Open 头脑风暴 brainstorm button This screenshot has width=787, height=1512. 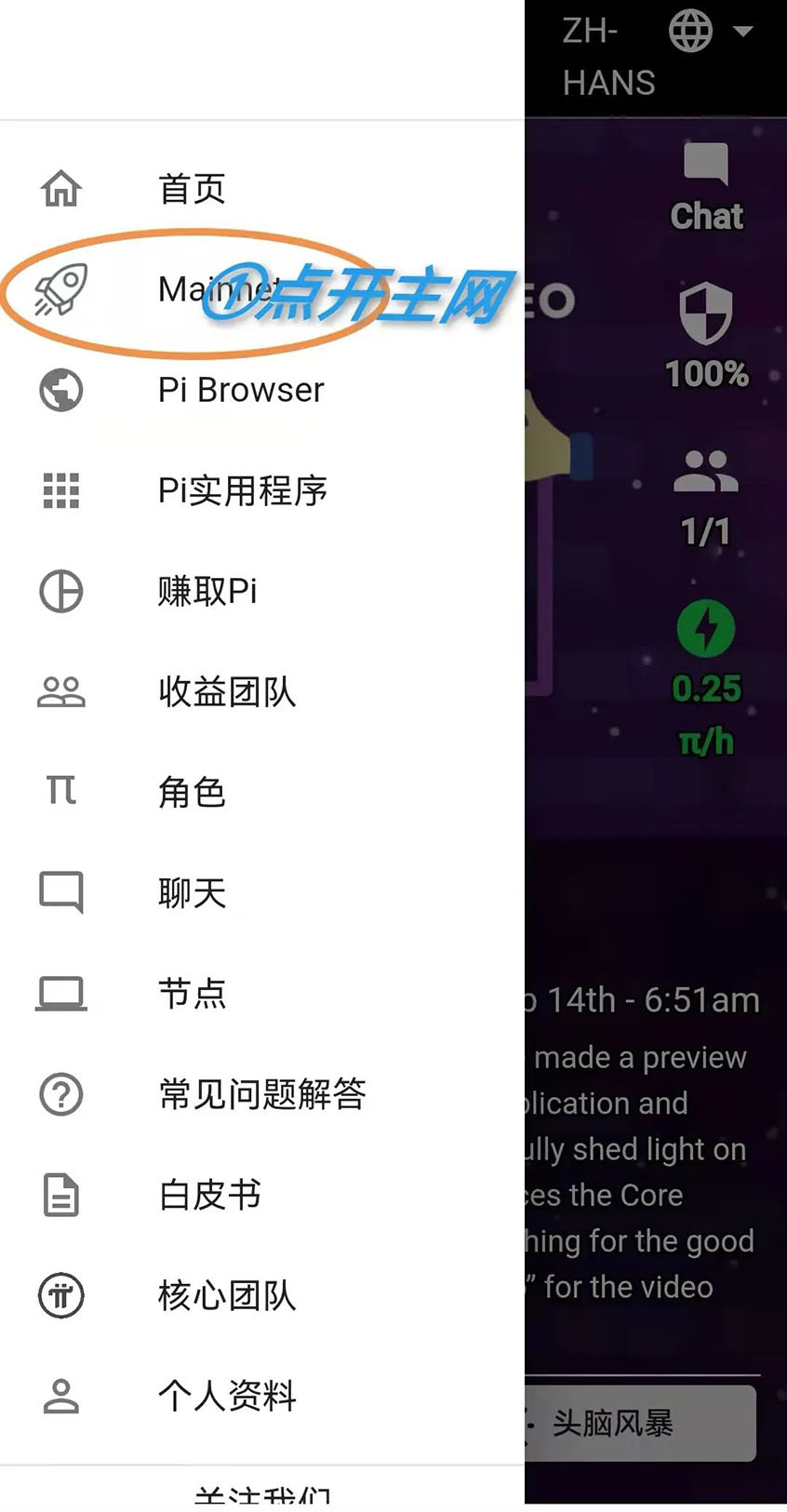(641, 1423)
